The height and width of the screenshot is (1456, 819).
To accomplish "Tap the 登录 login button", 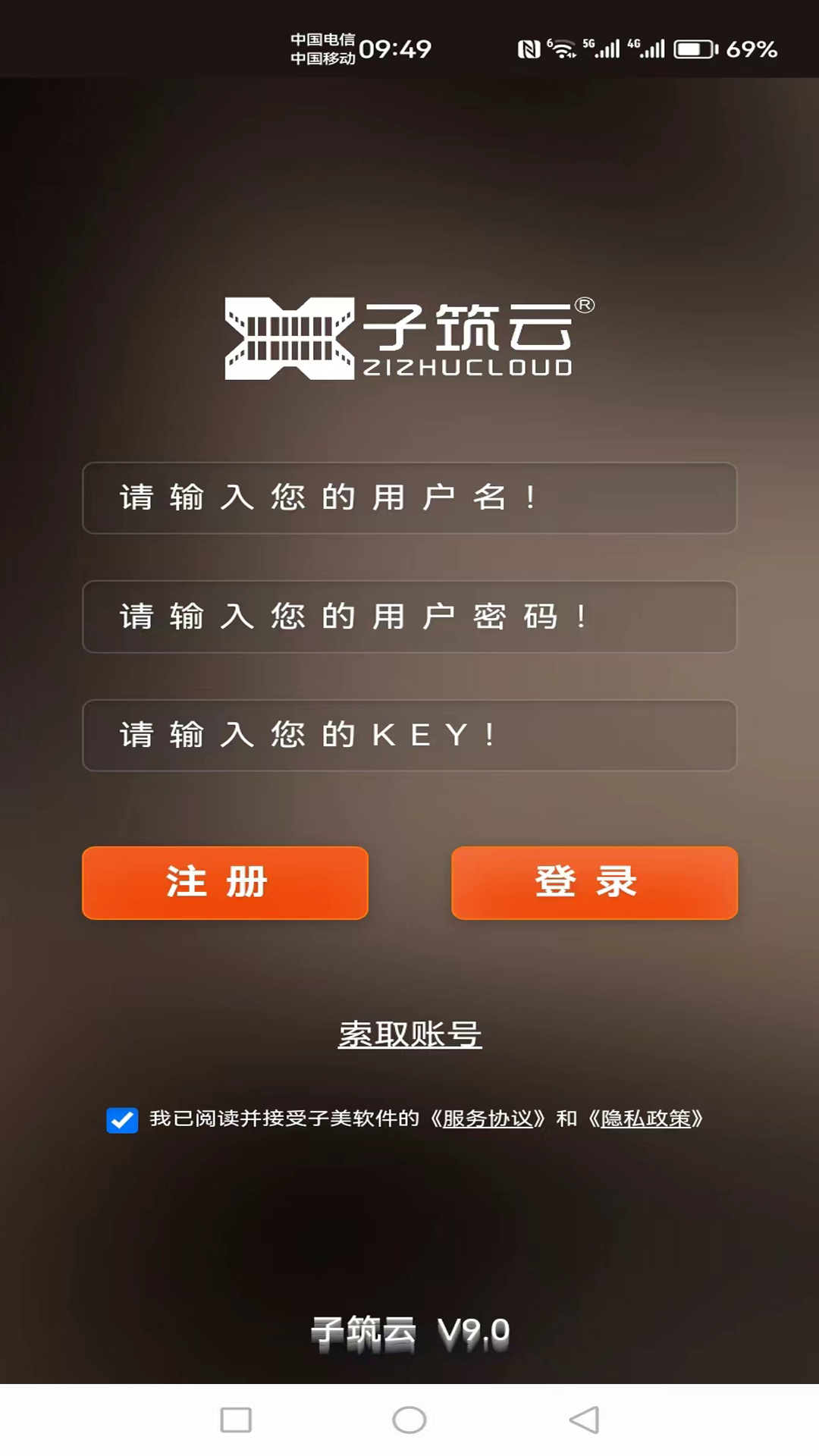I will pos(595,883).
